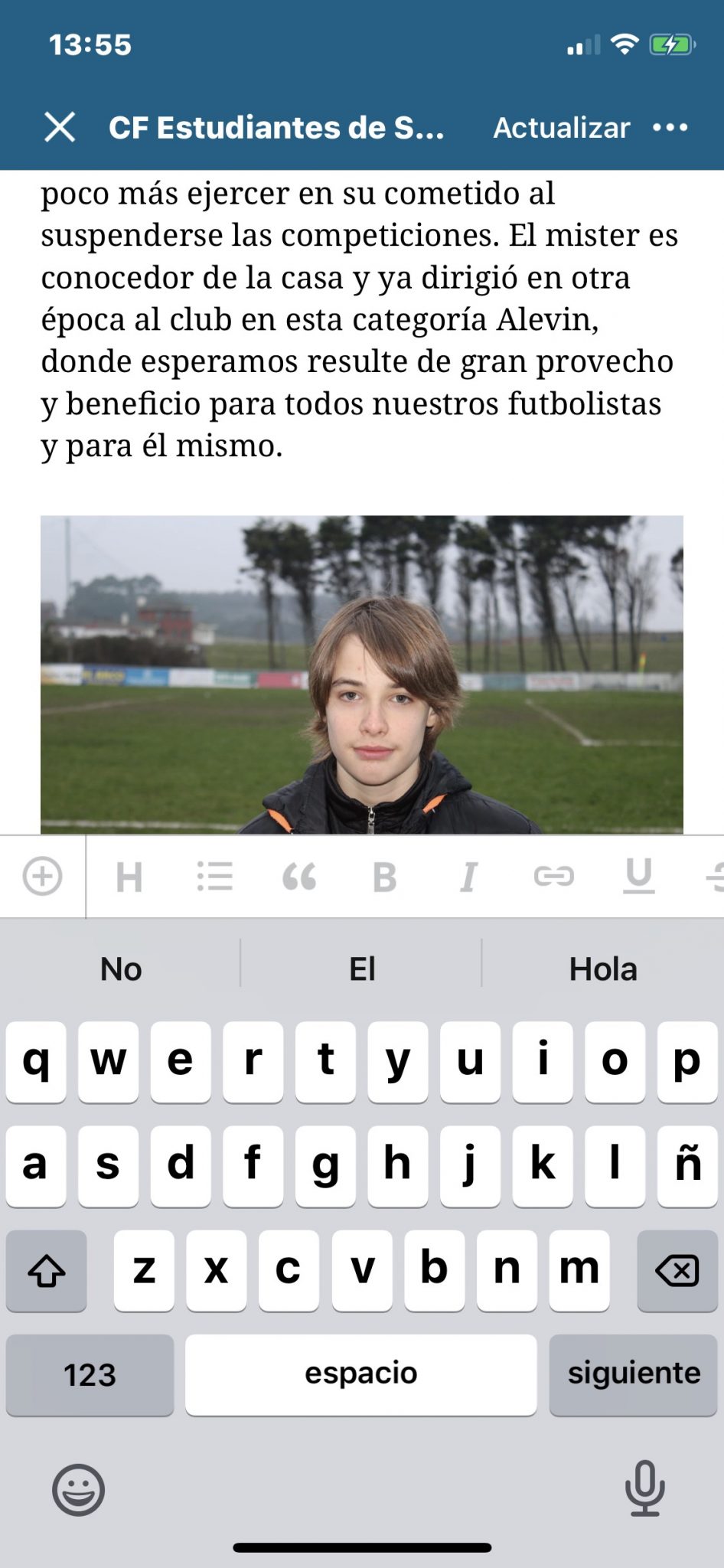
Task: Apply italic formatting
Action: [468, 877]
